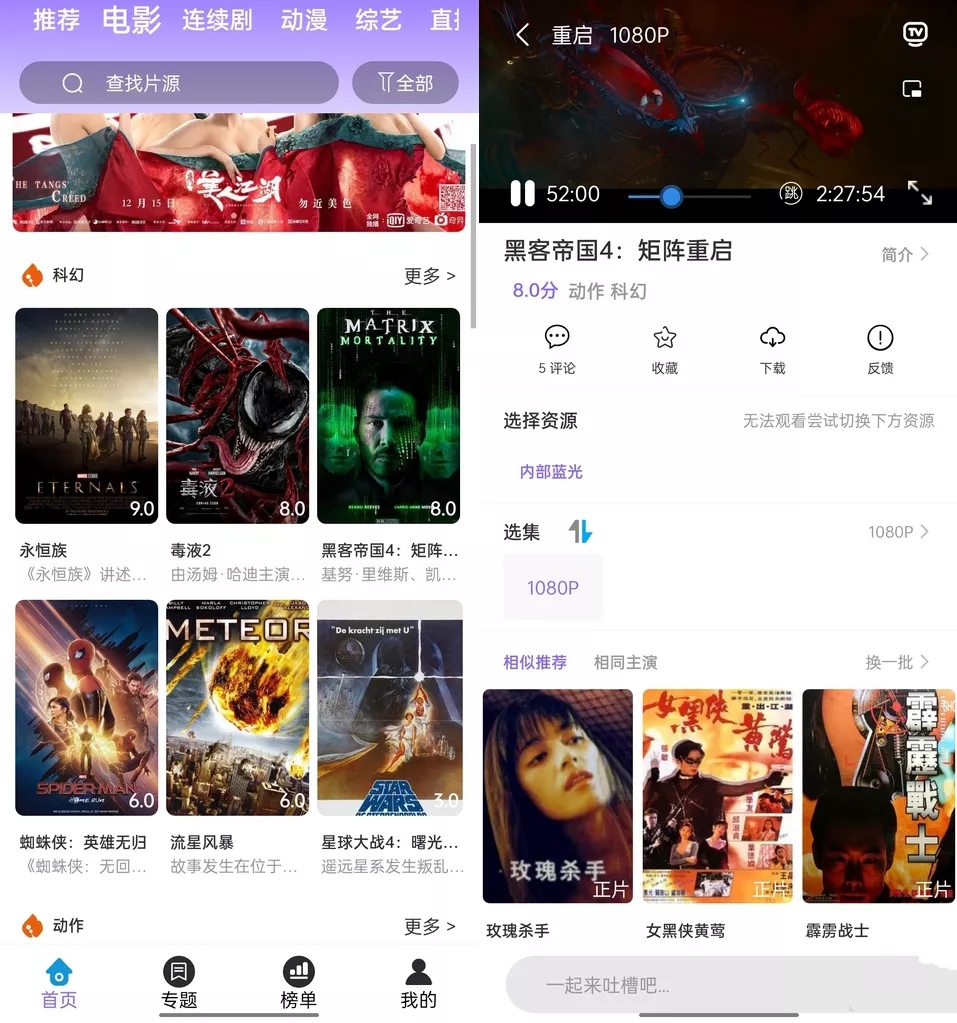Select the 1080P episode button

(x=553, y=589)
